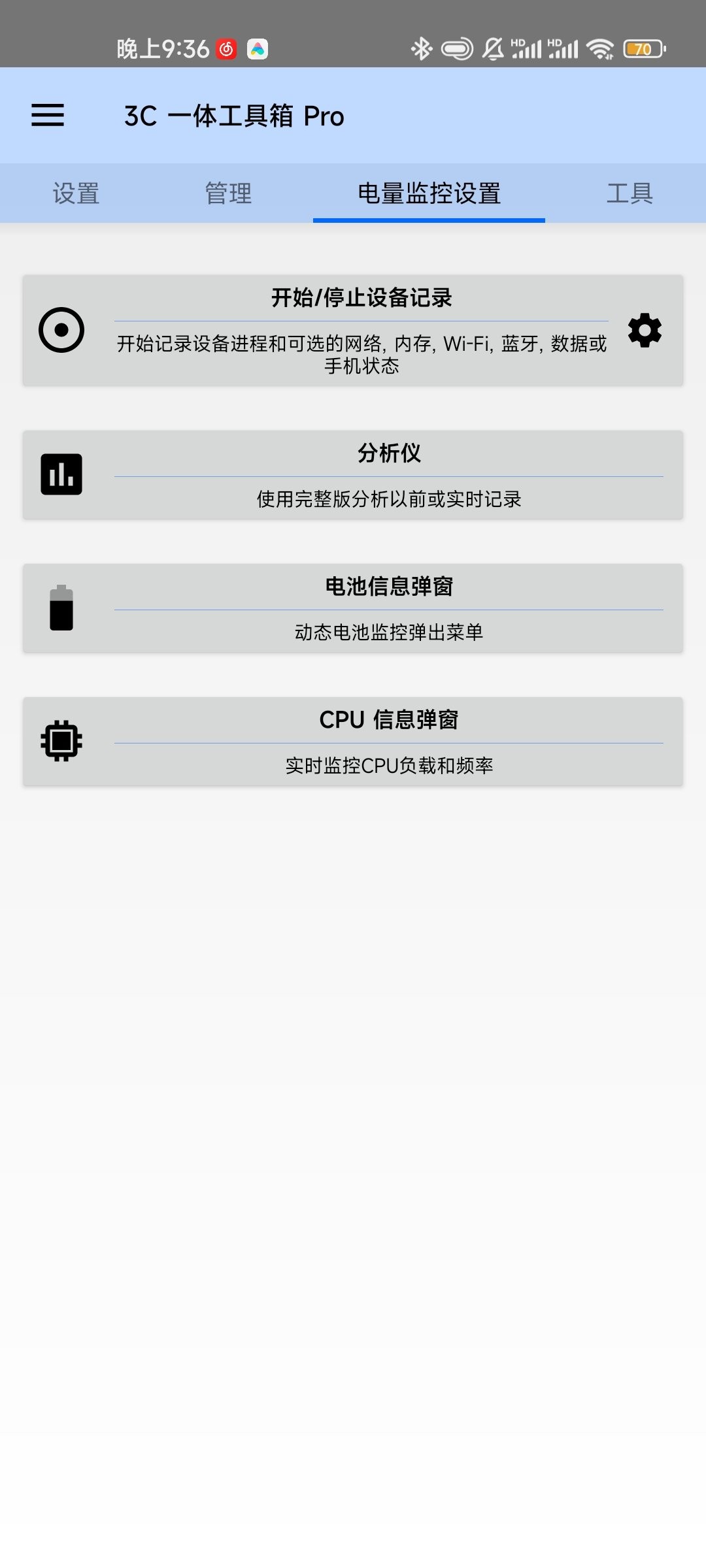Image resolution: width=706 pixels, height=1568 pixels.
Task: Open the hamburger drawer menu
Action: 48,115
